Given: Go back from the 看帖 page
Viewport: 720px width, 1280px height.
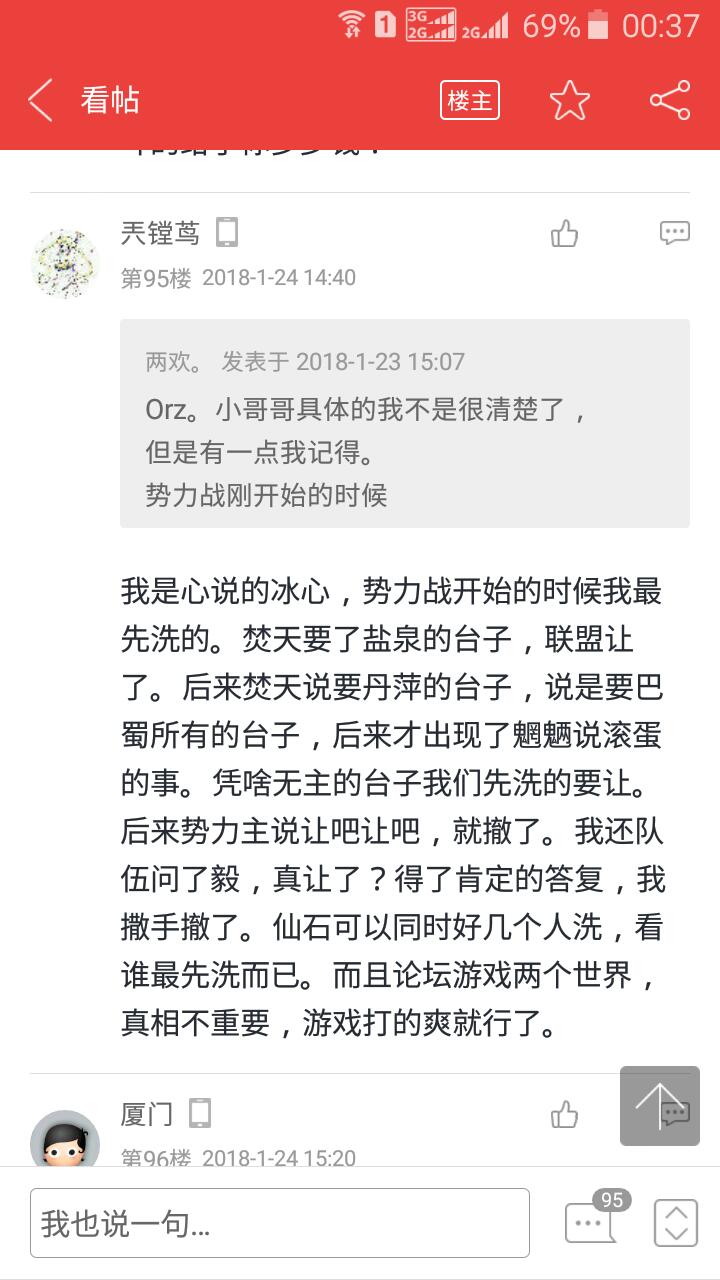Looking at the screenshot, I should [41, 100].
